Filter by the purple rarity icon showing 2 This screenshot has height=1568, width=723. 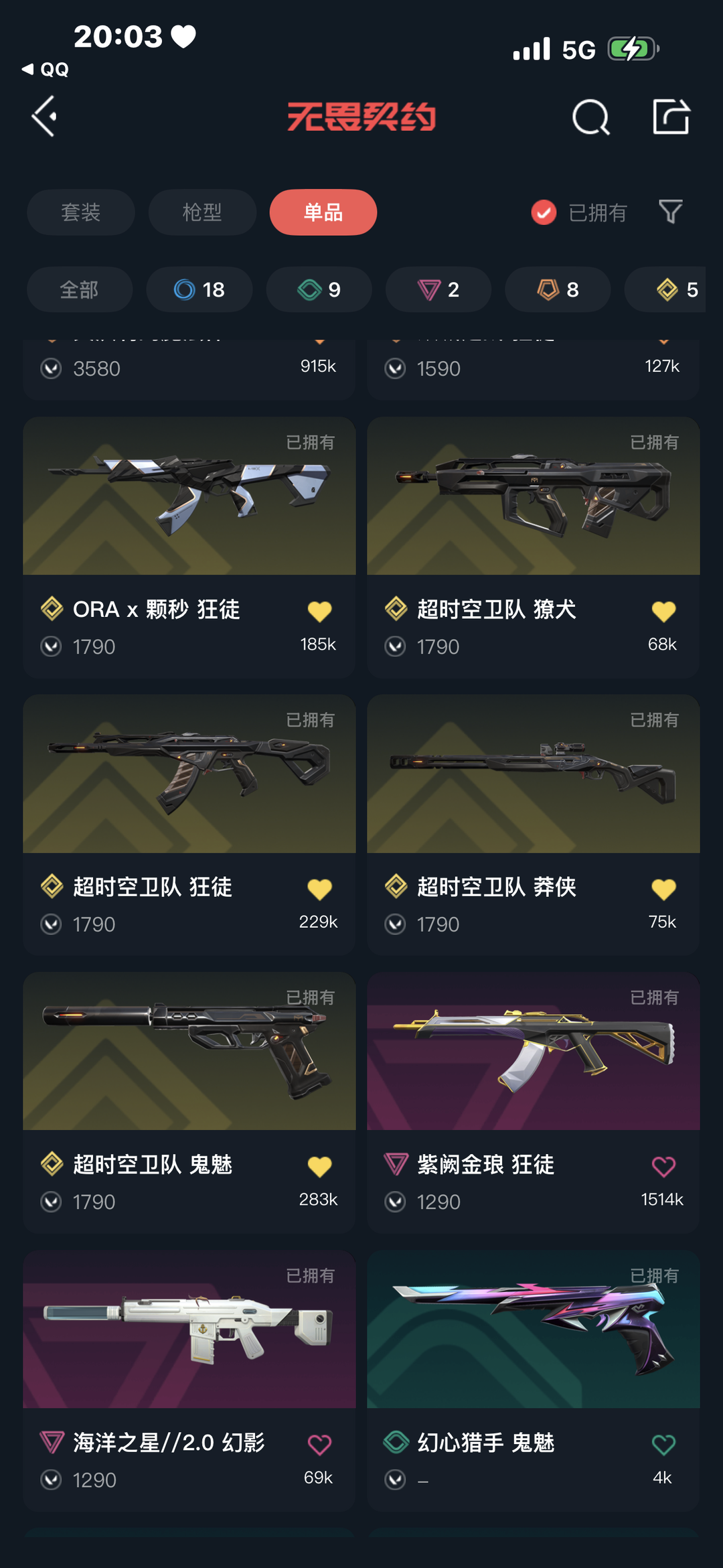pos(438,290)
